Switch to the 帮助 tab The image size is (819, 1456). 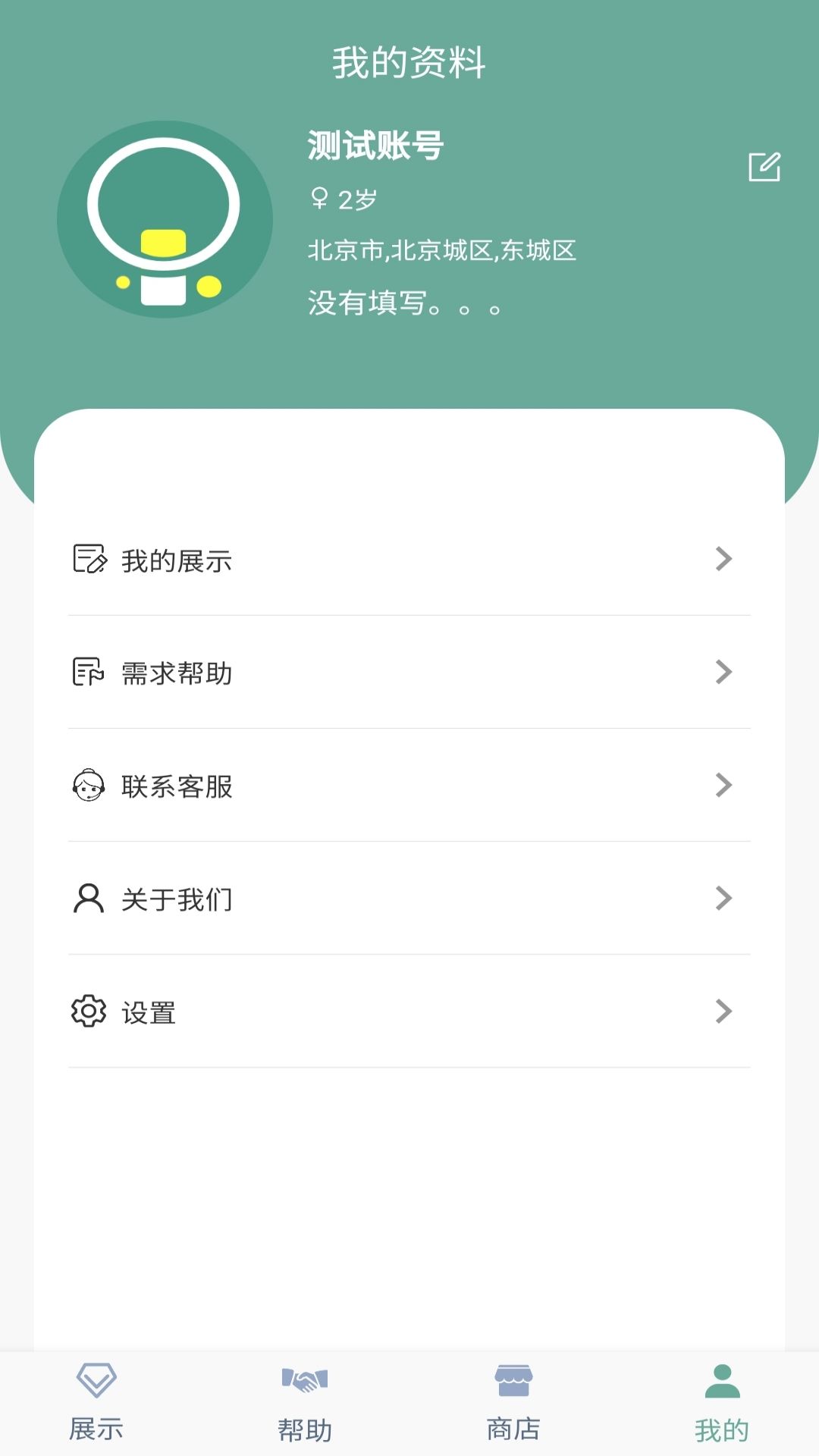tap(305, 1403)
